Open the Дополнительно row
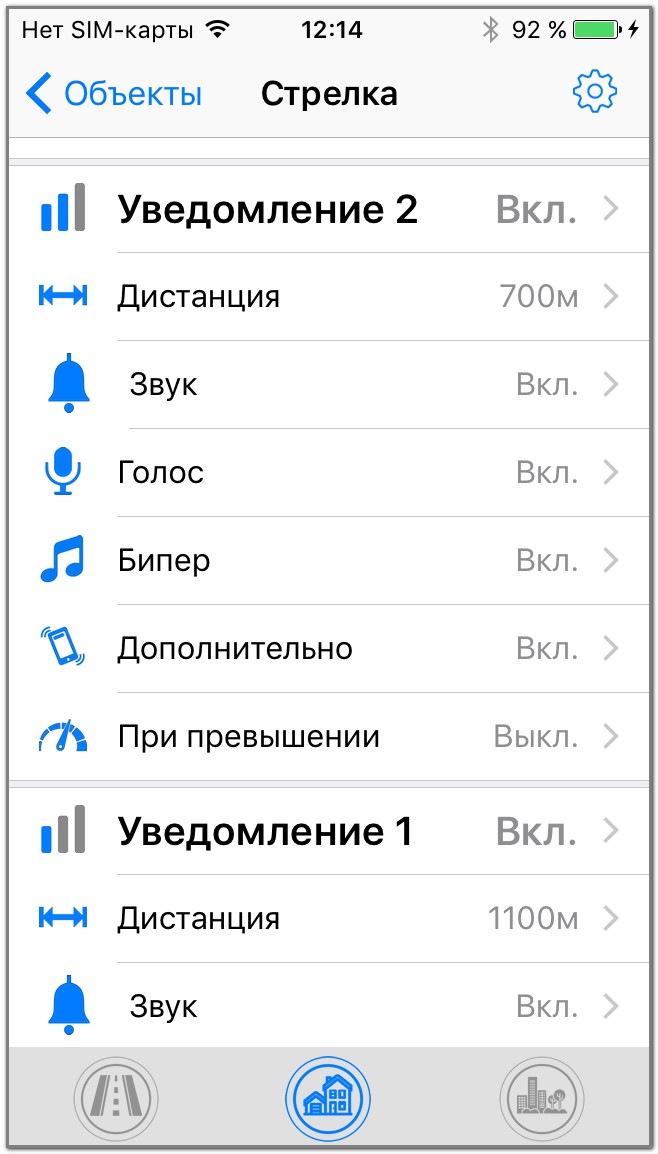The width and height of the screenshot is (658, 1154). (x=329, y=648)
